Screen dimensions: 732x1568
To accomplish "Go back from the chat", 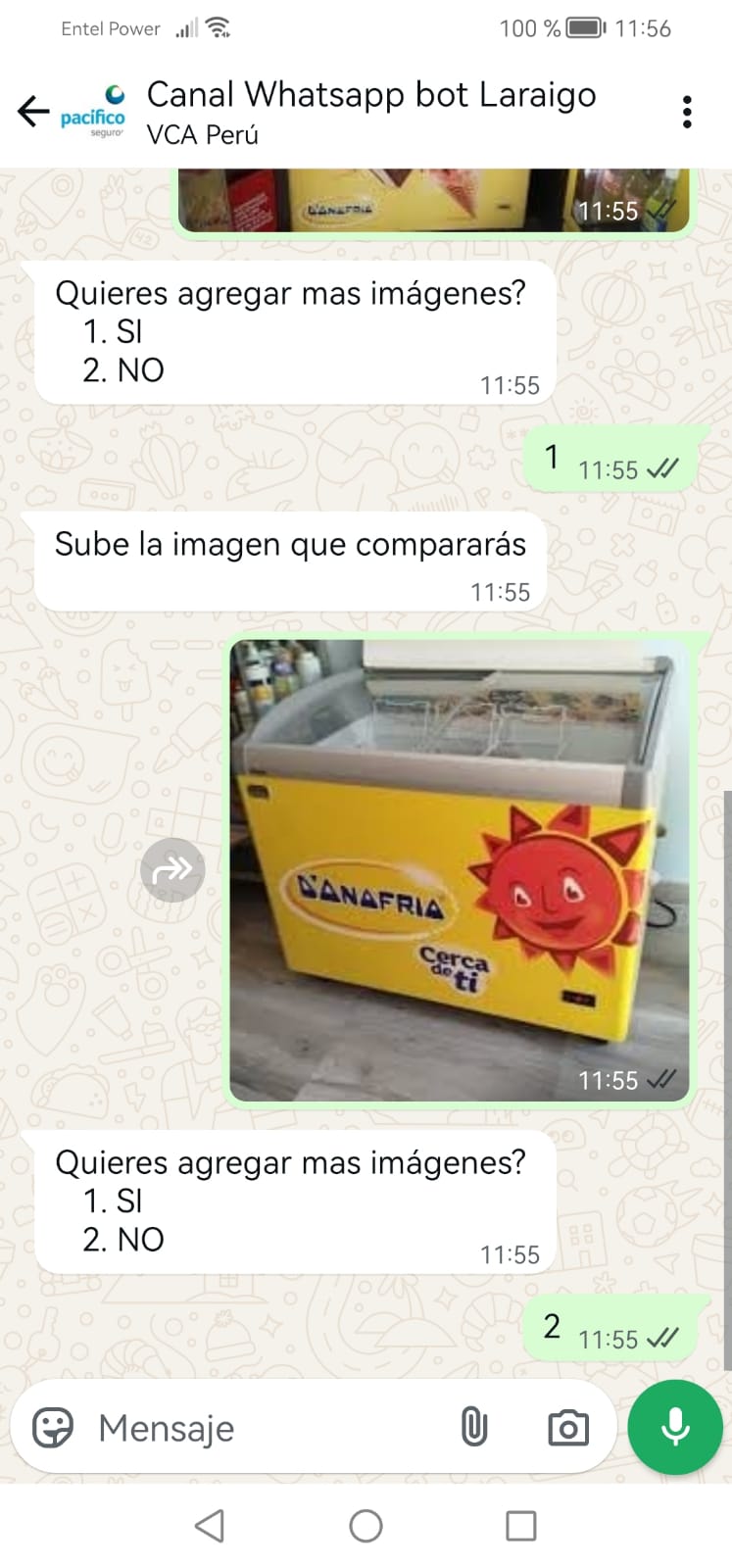I will point(33,112).
